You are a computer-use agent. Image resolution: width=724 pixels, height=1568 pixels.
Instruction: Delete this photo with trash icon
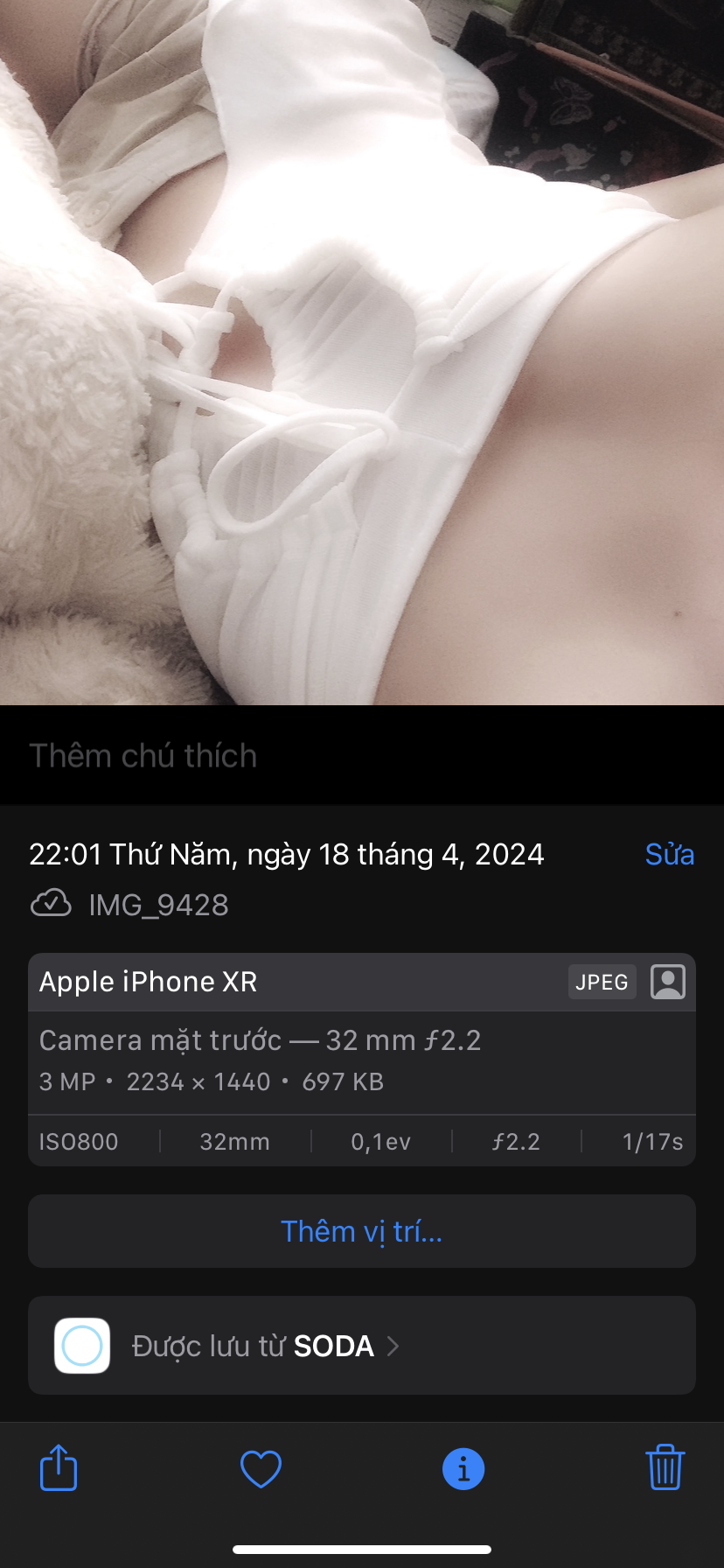point(665,1467)
